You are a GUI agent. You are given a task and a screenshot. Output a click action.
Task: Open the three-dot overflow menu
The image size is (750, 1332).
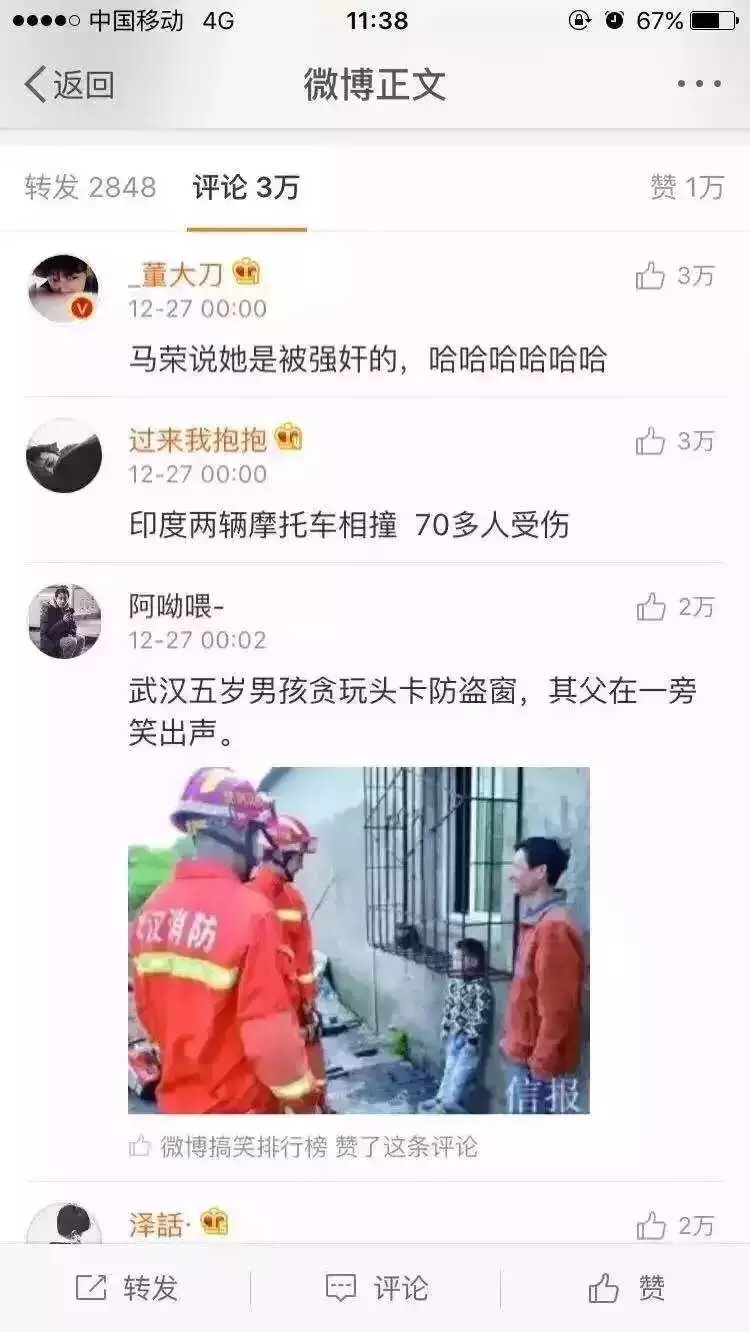coord(699,84)
